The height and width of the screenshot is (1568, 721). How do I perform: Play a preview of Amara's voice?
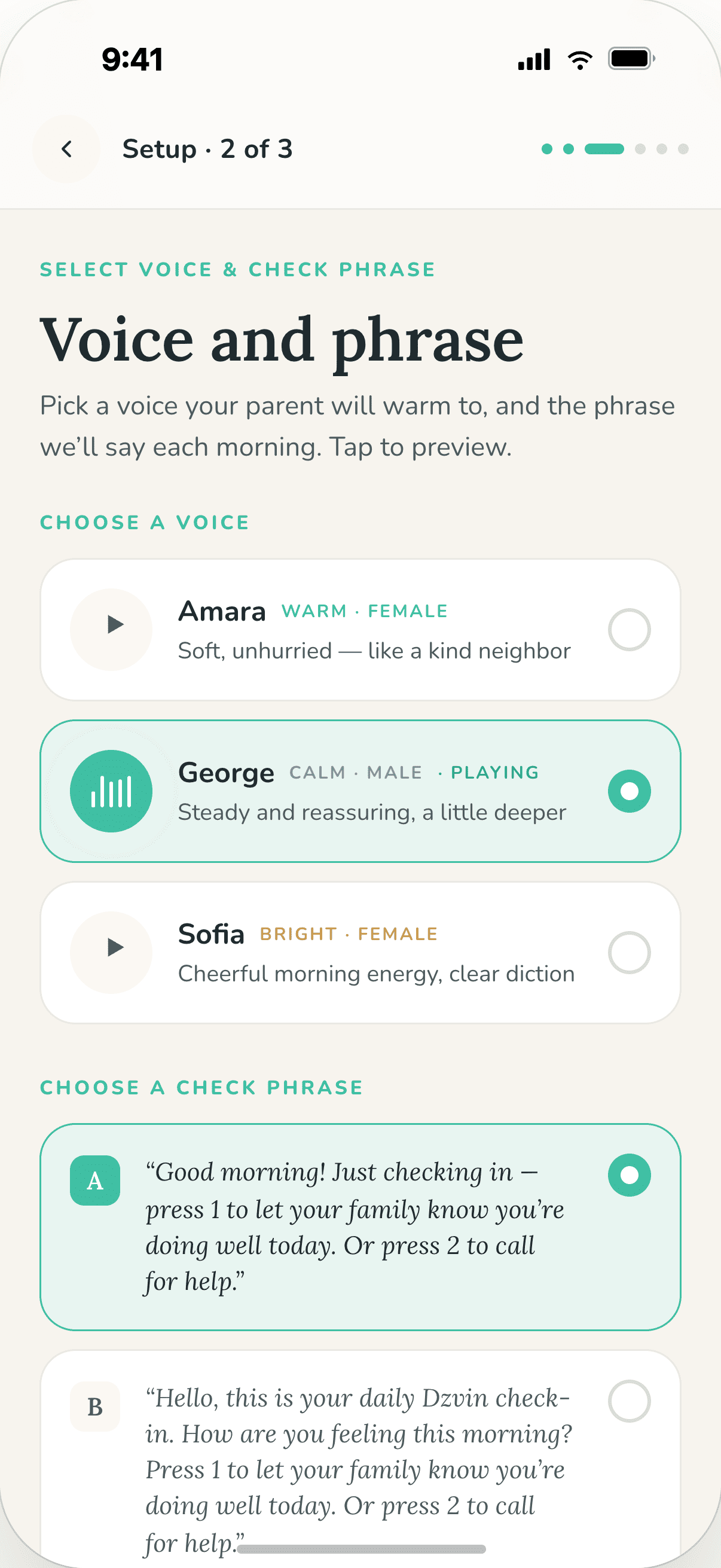click(x=111, y=629)
